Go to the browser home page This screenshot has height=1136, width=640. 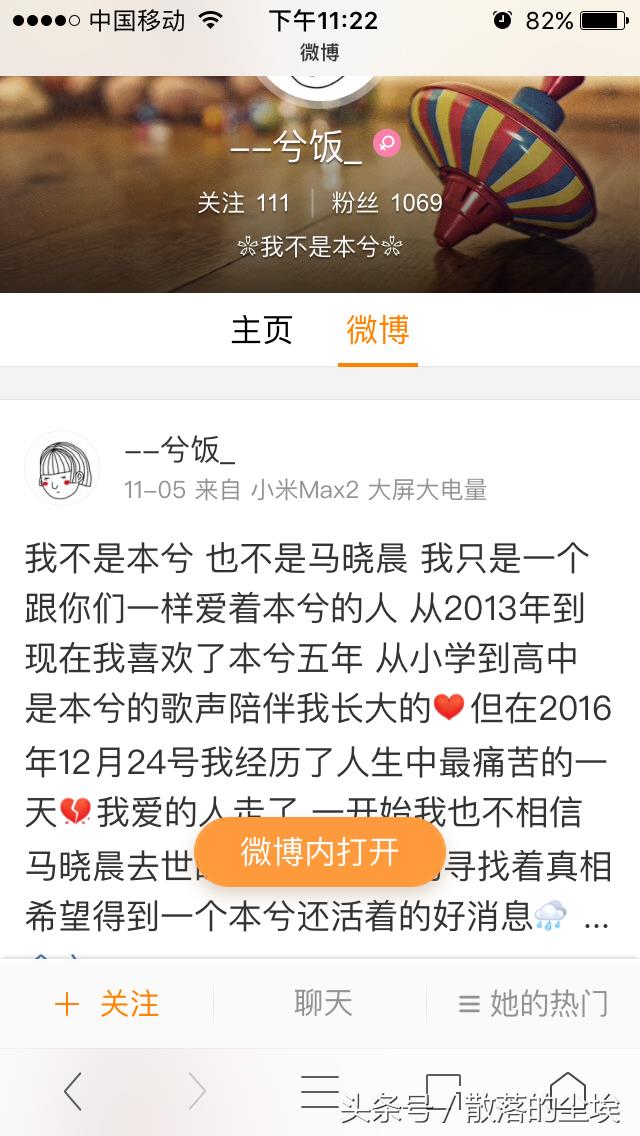[567, 1092]
